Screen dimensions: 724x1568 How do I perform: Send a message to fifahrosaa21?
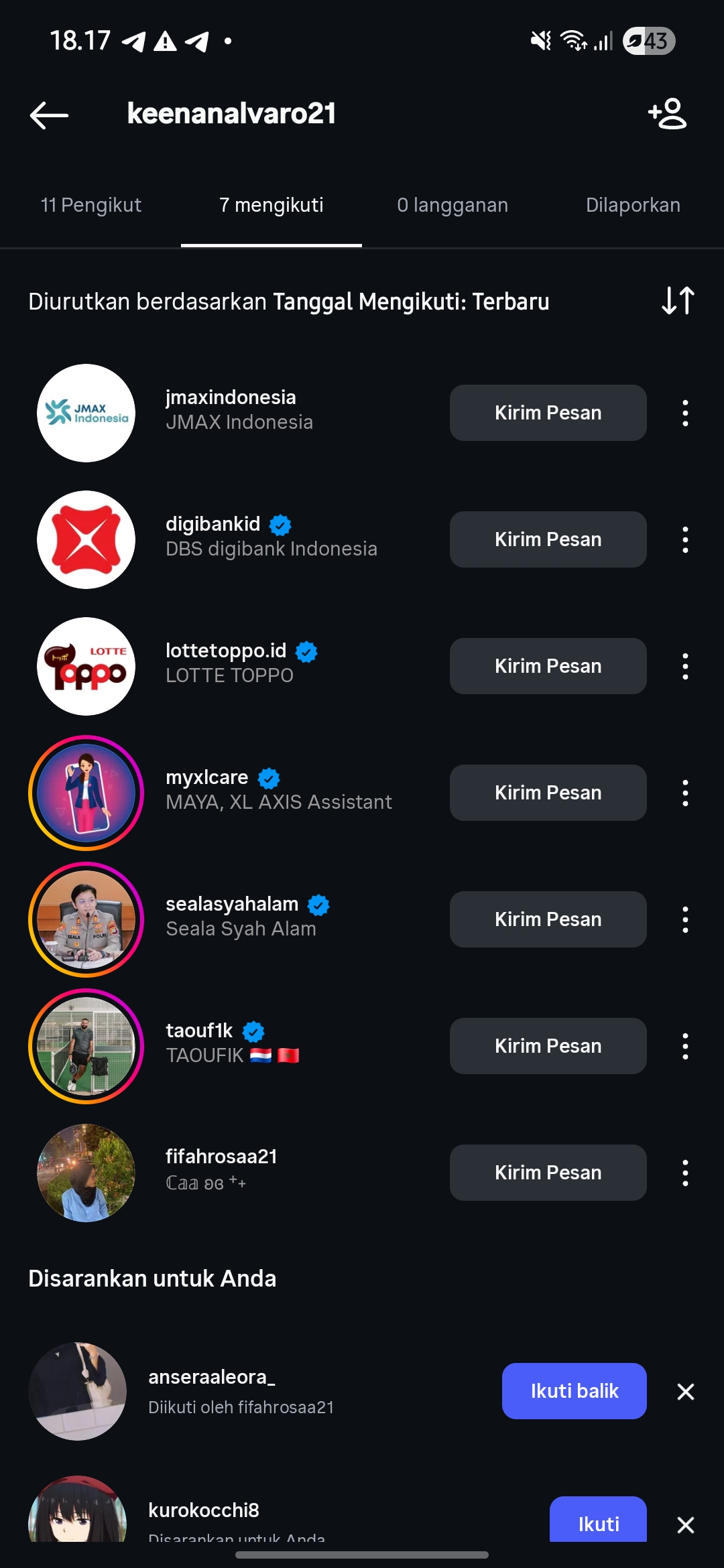(x=548, y=1173)
